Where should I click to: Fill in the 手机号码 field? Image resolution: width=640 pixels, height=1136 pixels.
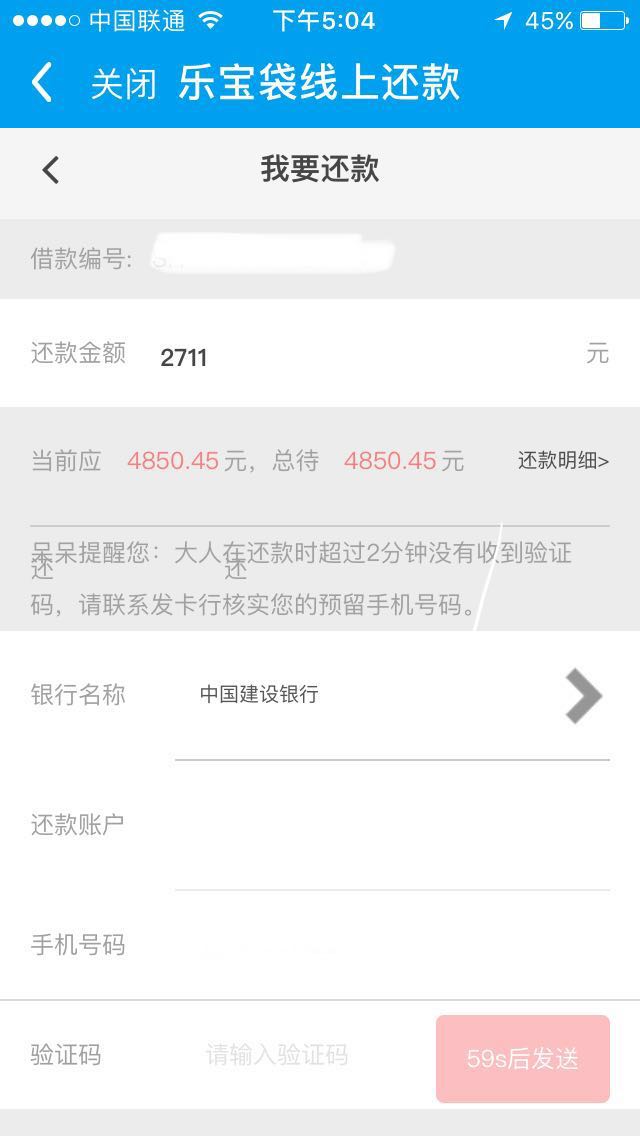coord(392,946)
